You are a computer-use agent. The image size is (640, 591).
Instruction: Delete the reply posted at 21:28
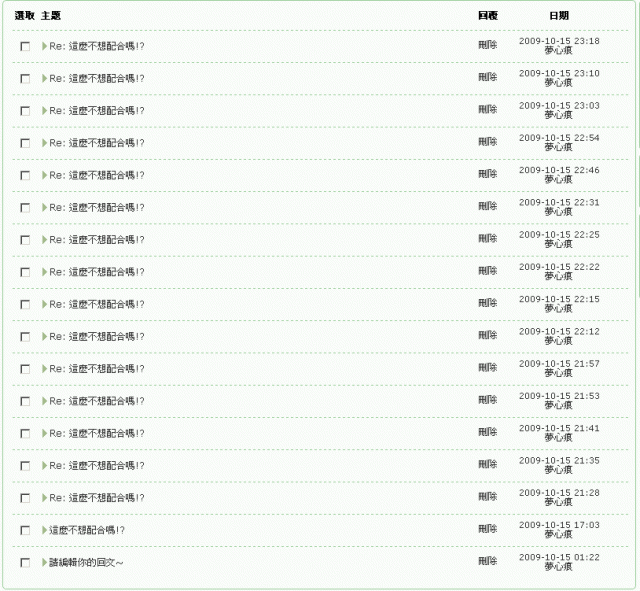pos(487,498)
